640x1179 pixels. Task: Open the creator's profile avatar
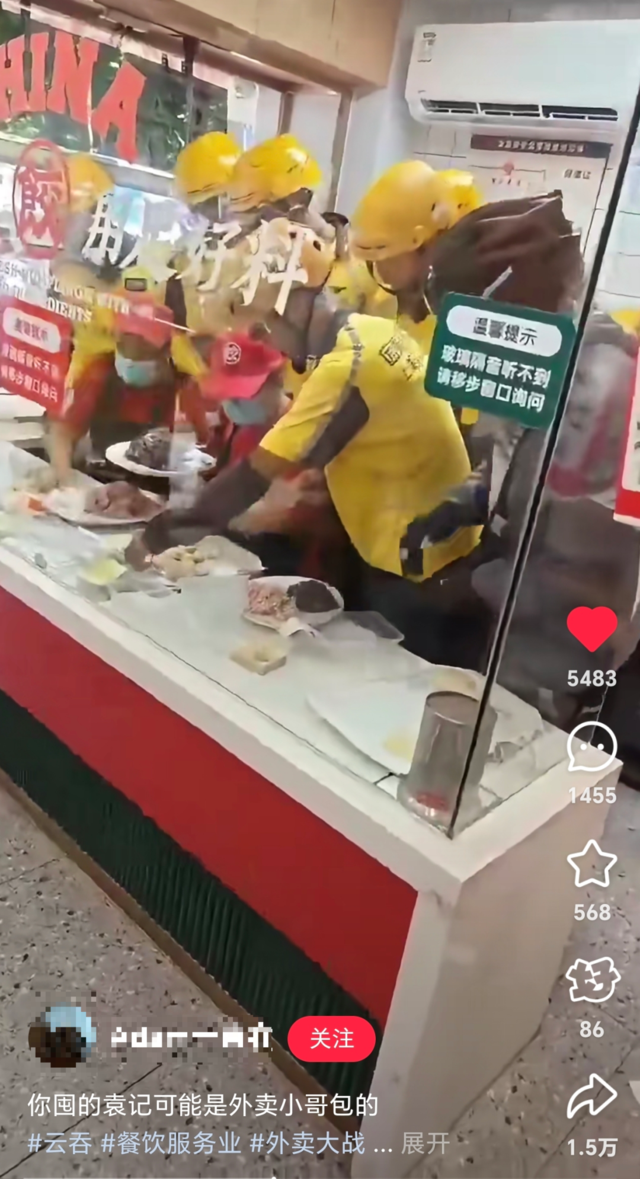click(x=61, y=1037)
